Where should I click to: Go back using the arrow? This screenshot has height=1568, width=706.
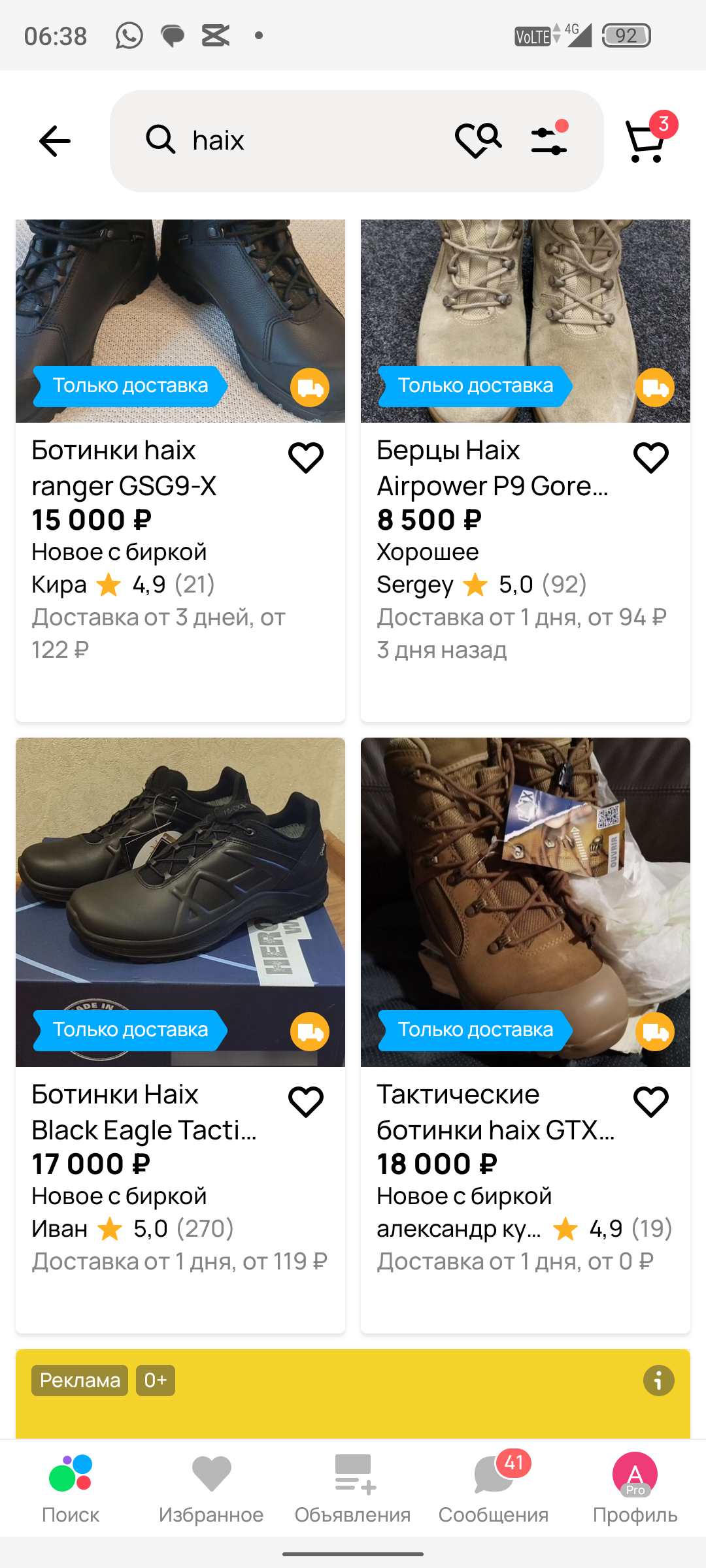point(55,141)
